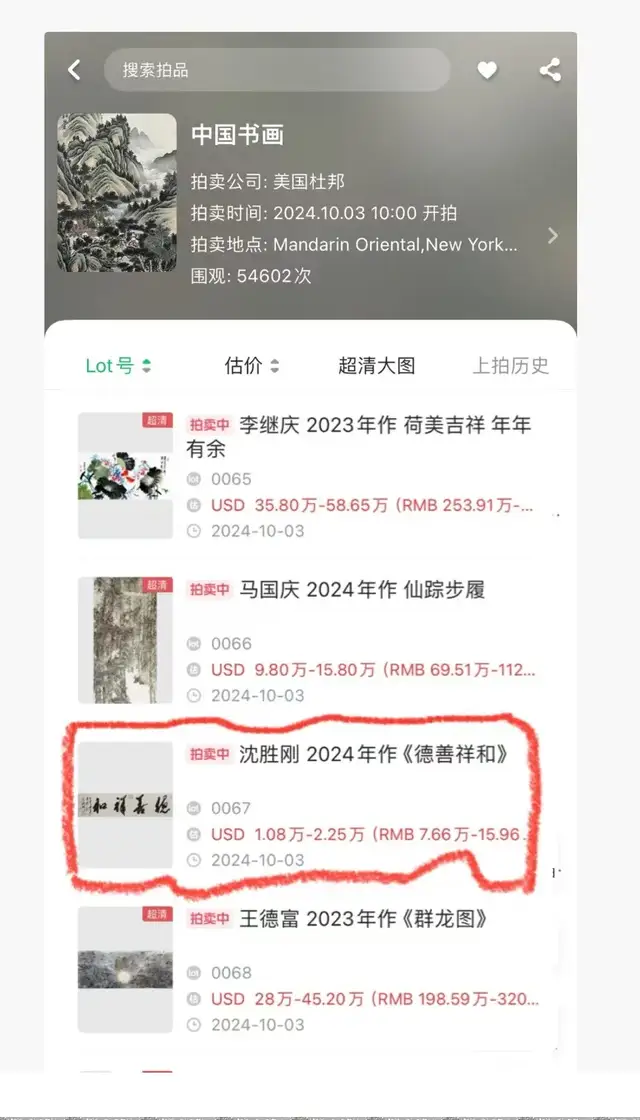The image size is (640, 1120).
Task: Open the 上拍历史 tab
Action: tap(510, 366)
